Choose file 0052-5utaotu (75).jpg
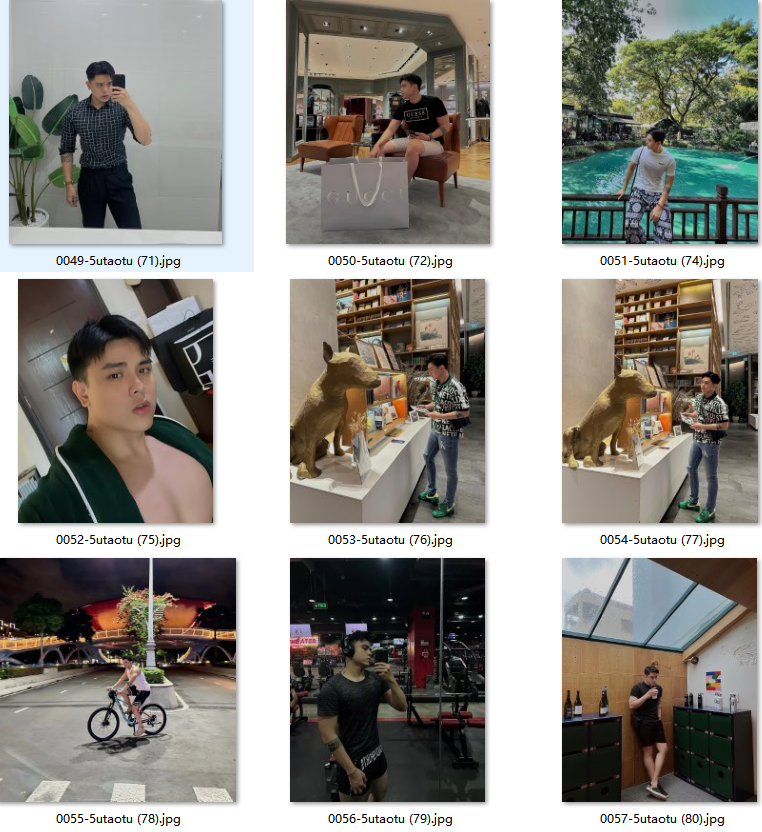 pos(116,401)
